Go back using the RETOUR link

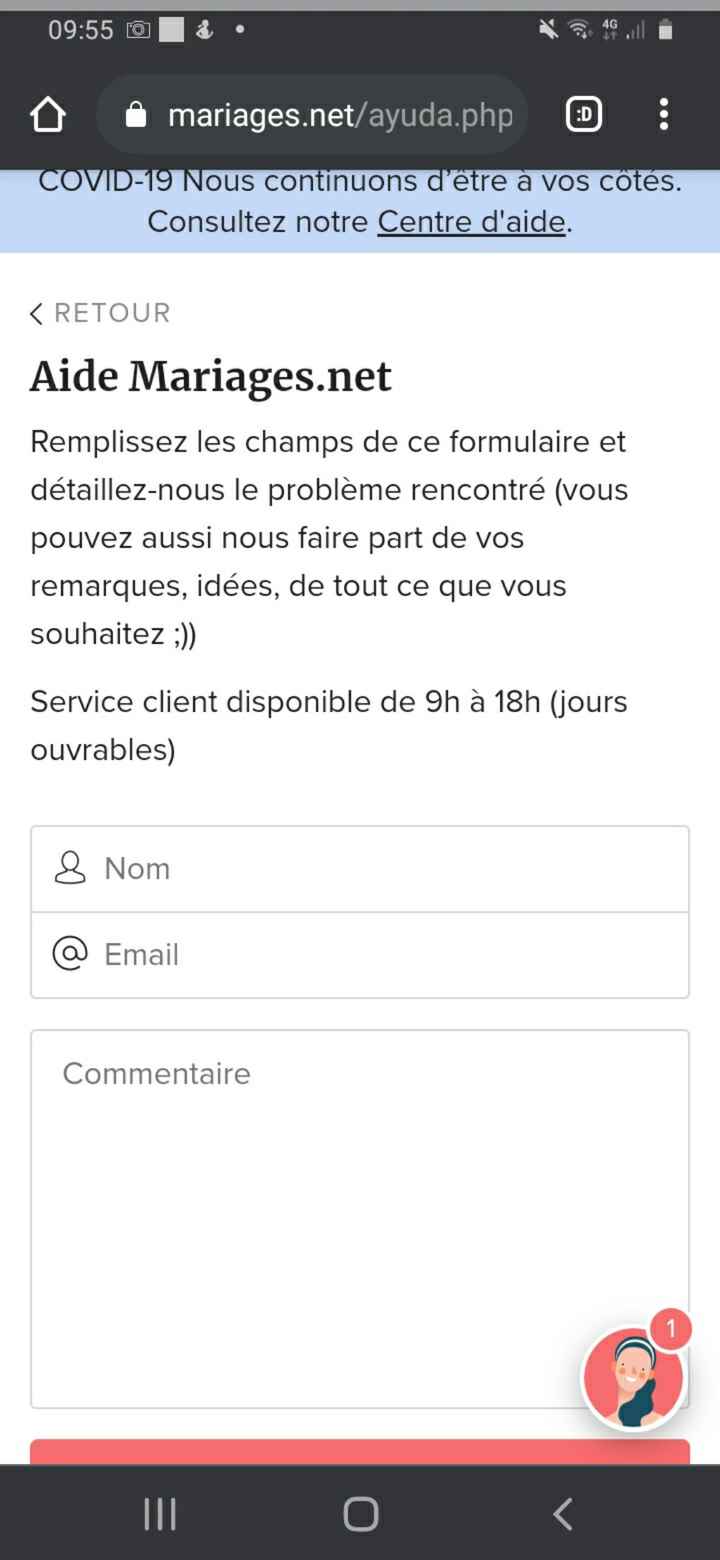coord(99,313)
